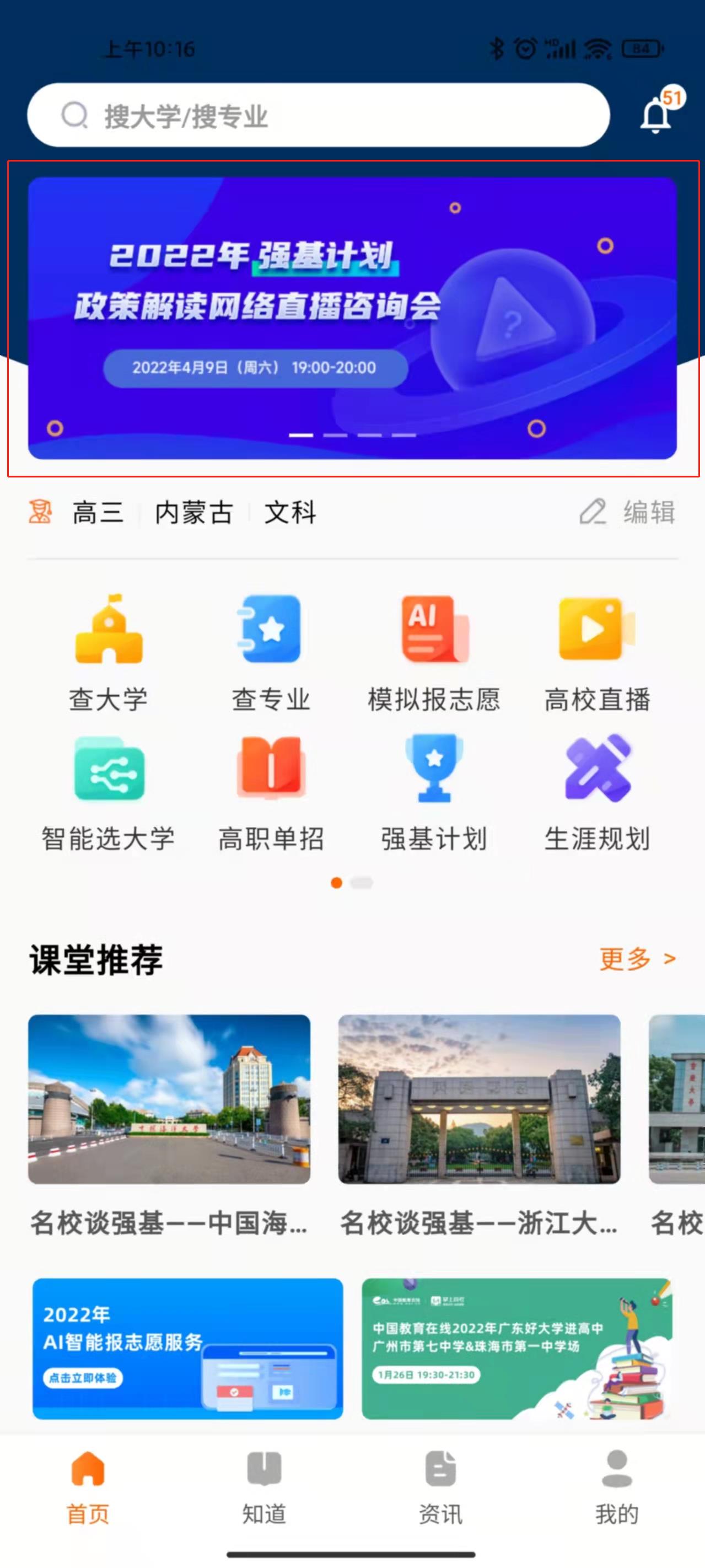This screenshot has height=1568, width=705.
Task: Open the 广东好大学进高中 event banner
Action: (x=516, y=1348)
